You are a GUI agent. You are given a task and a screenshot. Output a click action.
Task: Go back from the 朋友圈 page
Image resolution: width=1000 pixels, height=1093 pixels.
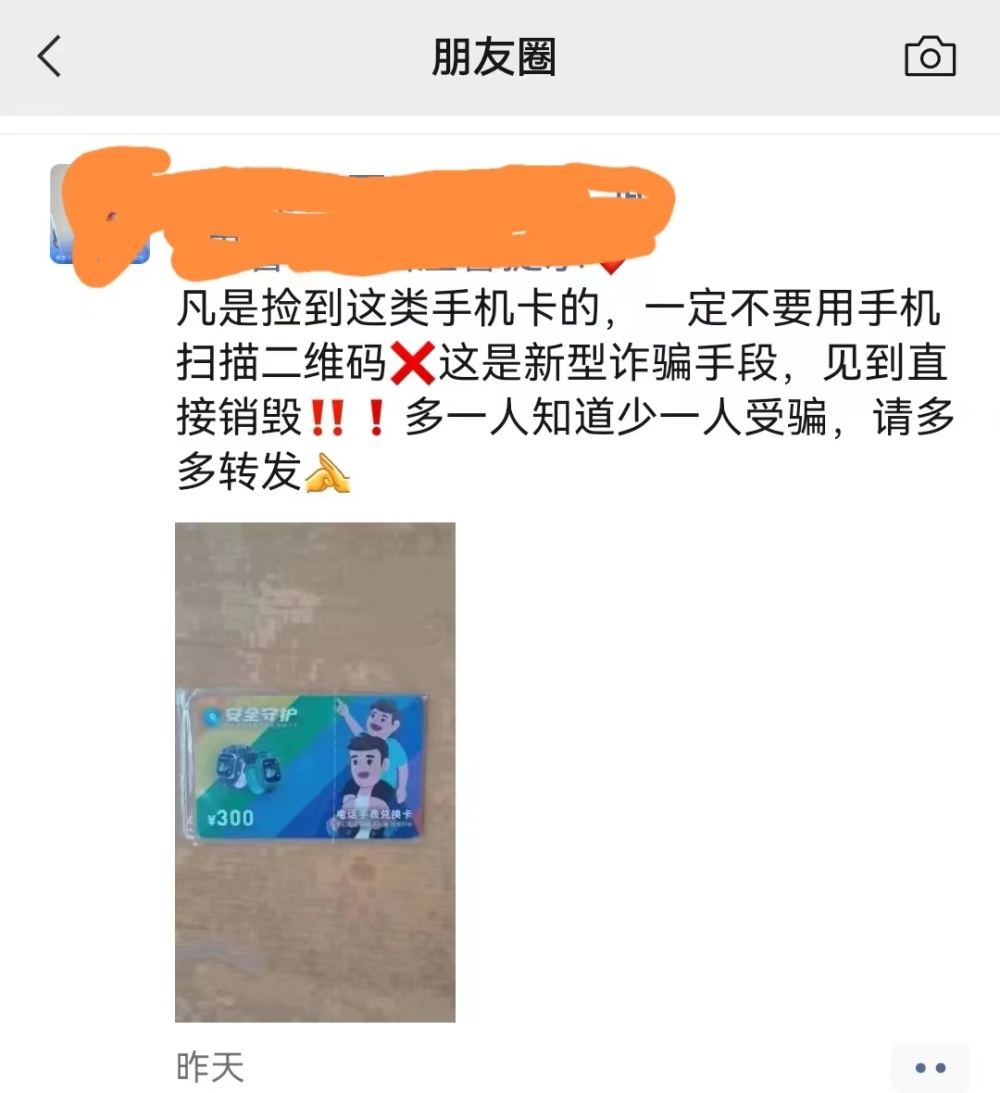click(50, 57)
